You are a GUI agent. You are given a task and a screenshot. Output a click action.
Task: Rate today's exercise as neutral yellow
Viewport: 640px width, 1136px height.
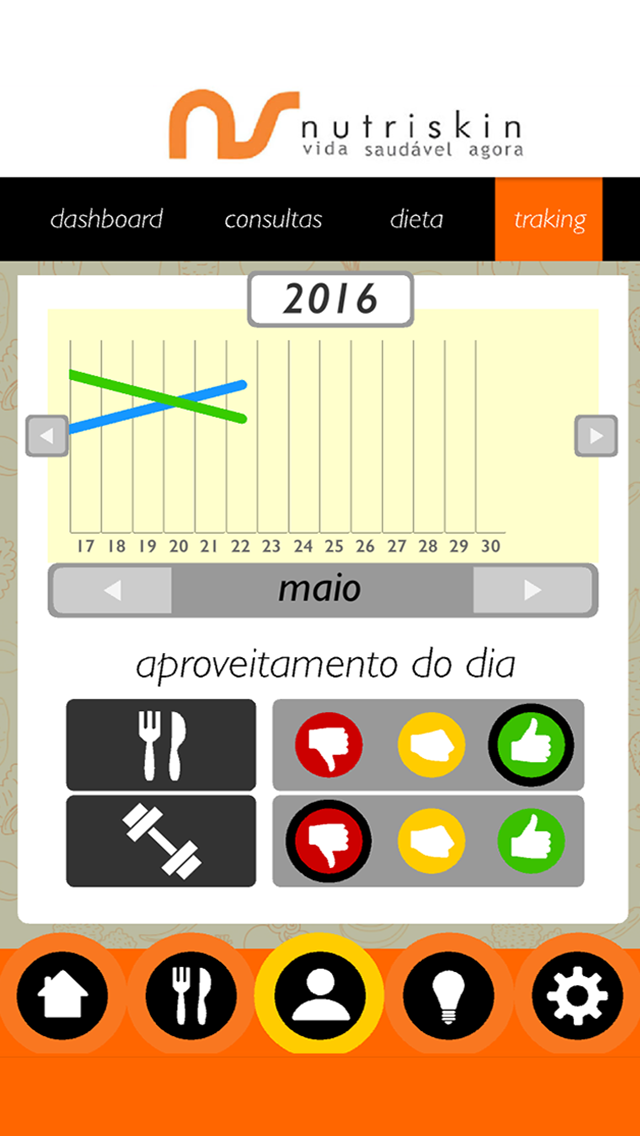pyautogui.click(x=432, y=841)
